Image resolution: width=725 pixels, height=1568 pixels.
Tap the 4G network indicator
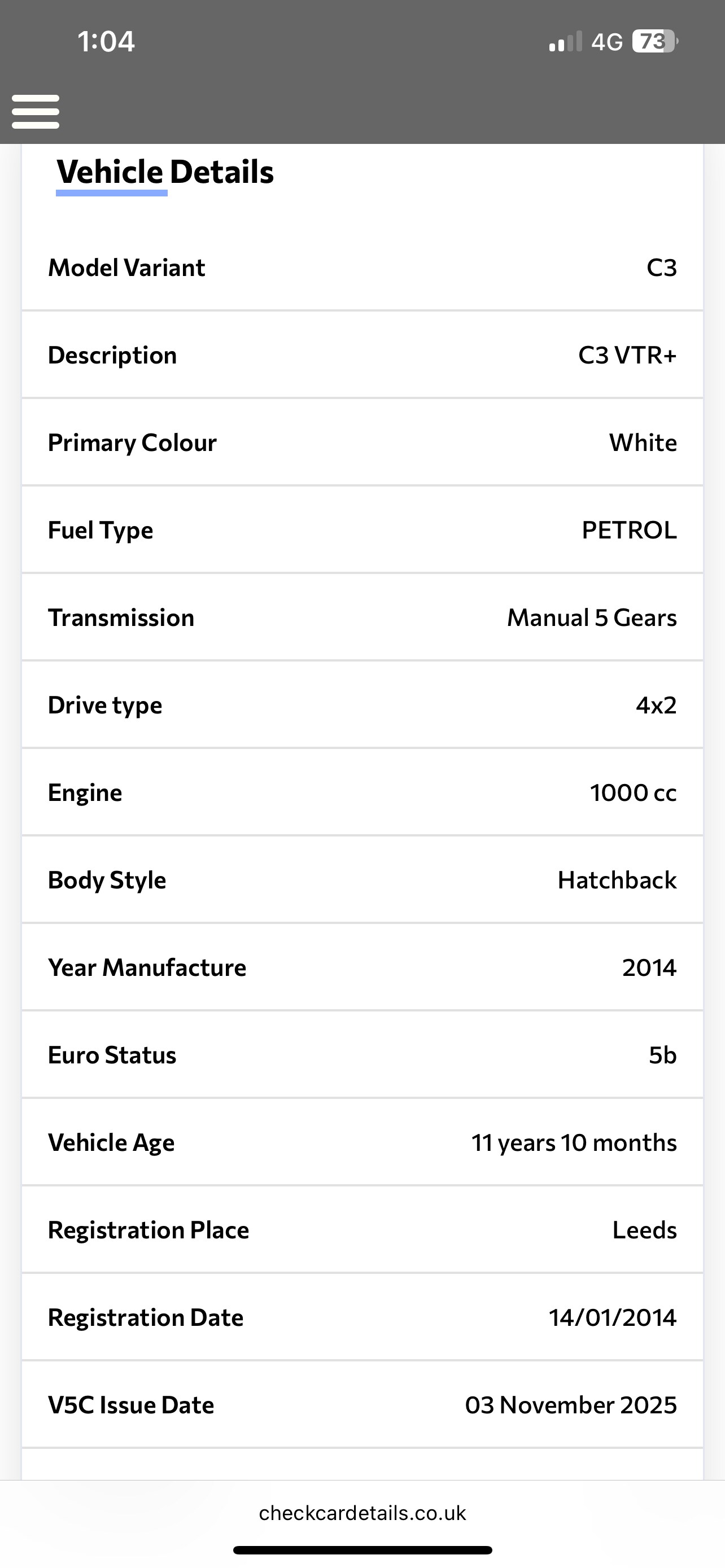(607, 41)
